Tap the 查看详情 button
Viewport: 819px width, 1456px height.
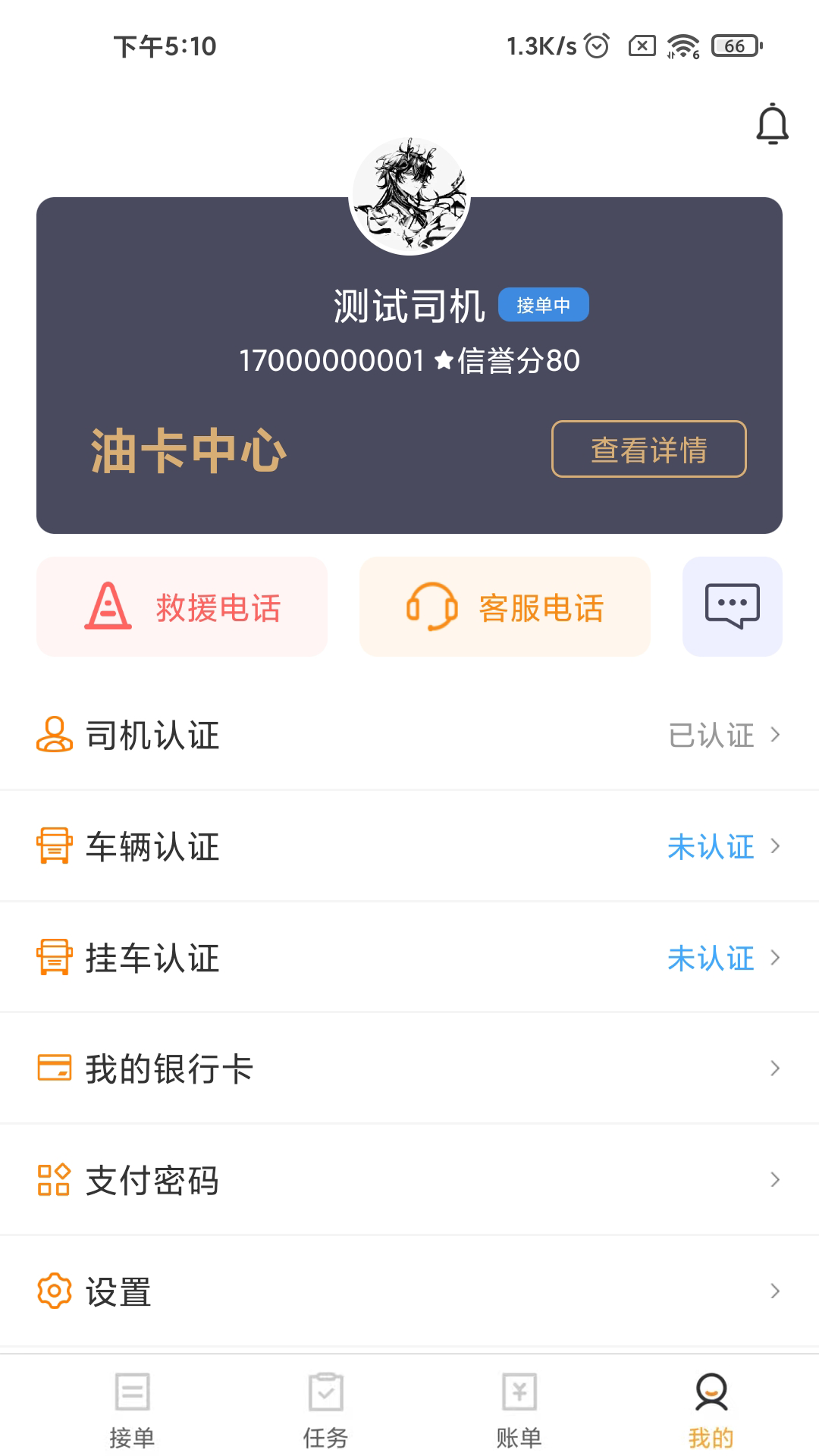(x=648, y=450)
